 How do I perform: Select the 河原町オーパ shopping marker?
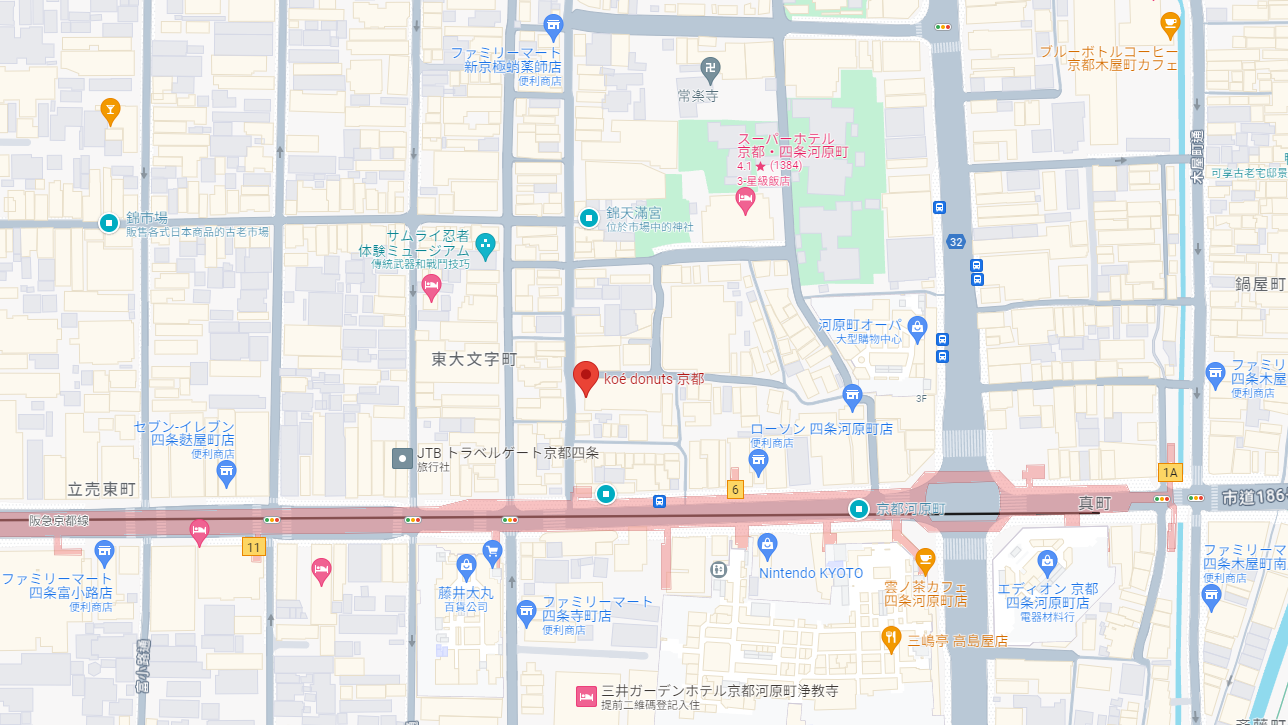click(917, 325)
